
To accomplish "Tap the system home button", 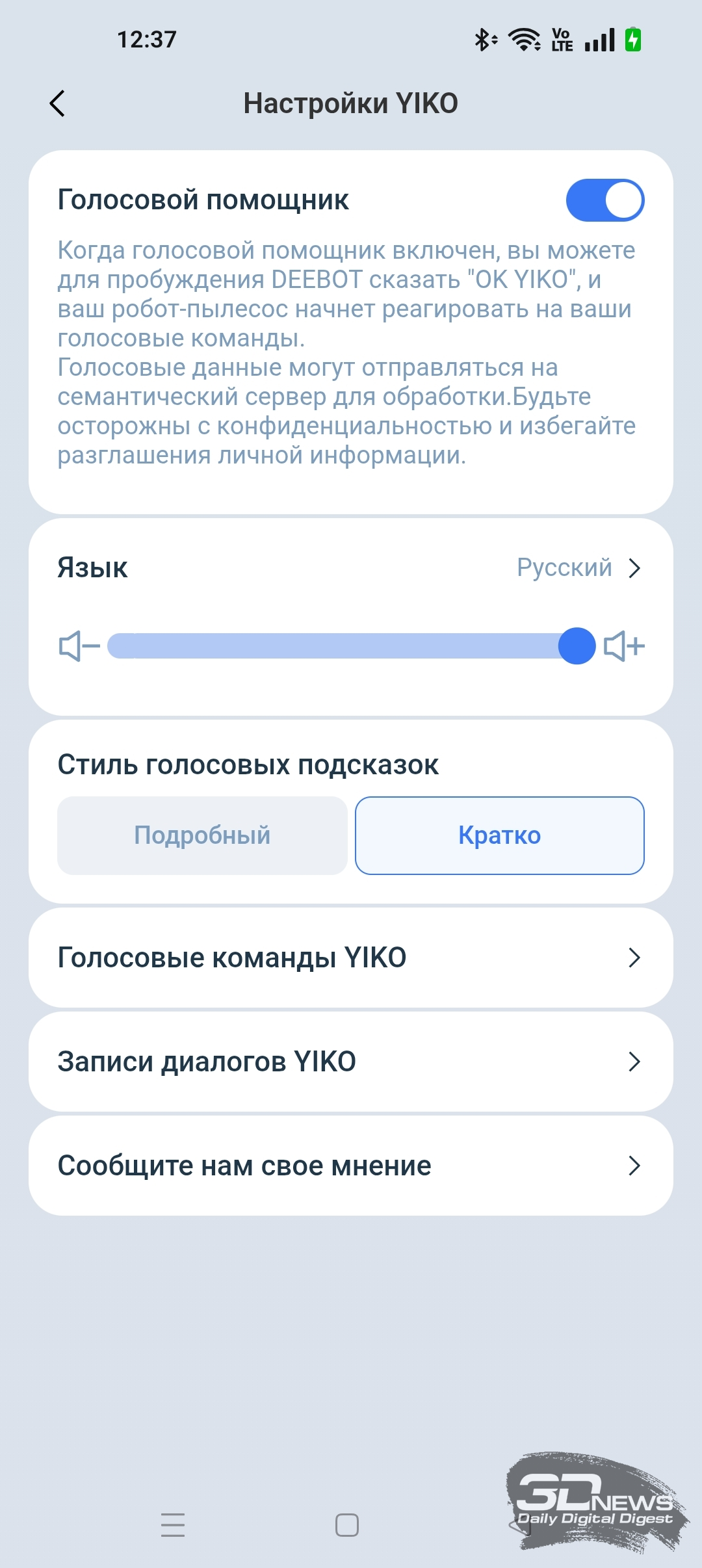I will tap(347, 1524).
